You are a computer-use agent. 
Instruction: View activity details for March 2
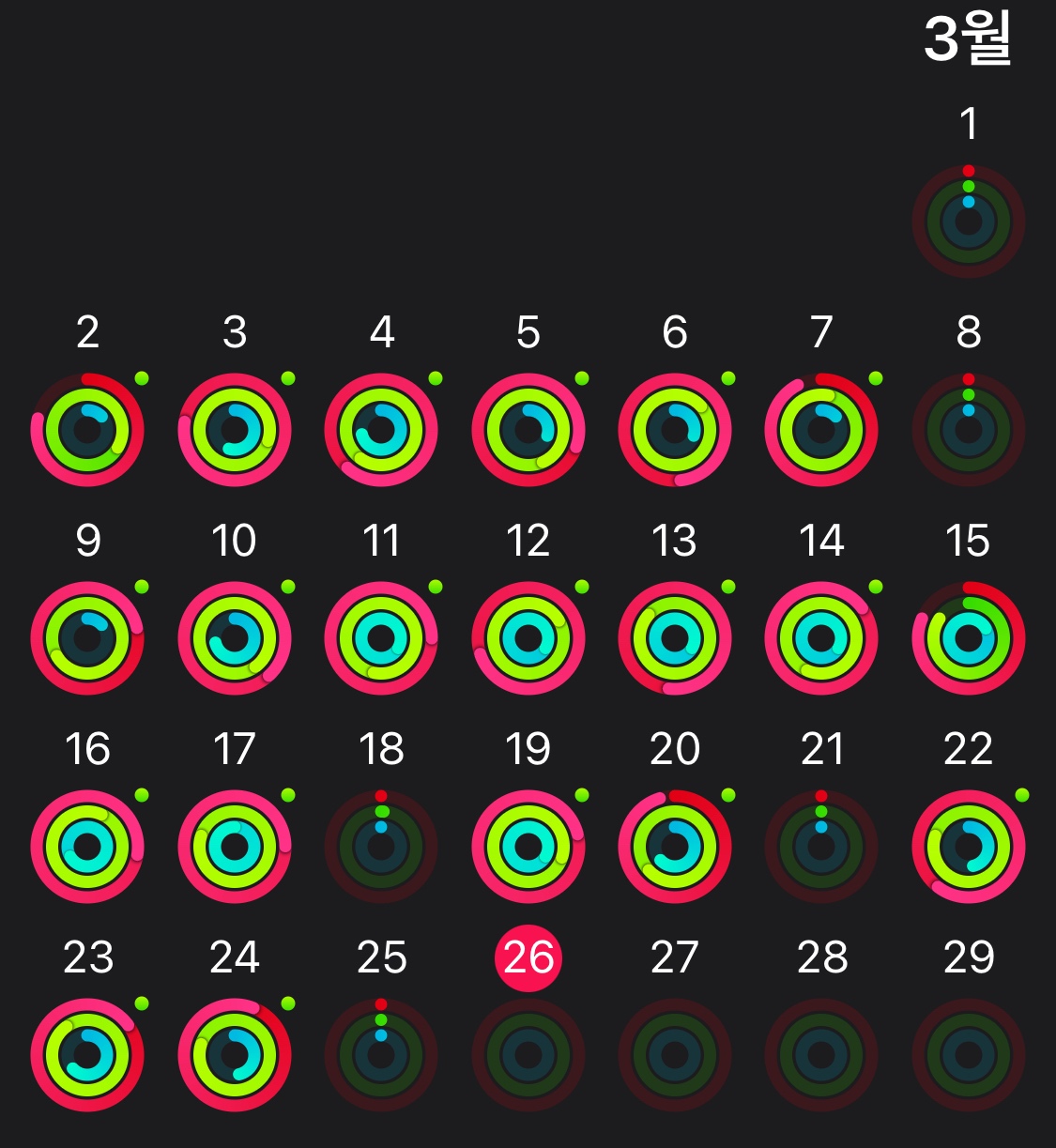tap(87, 431)
